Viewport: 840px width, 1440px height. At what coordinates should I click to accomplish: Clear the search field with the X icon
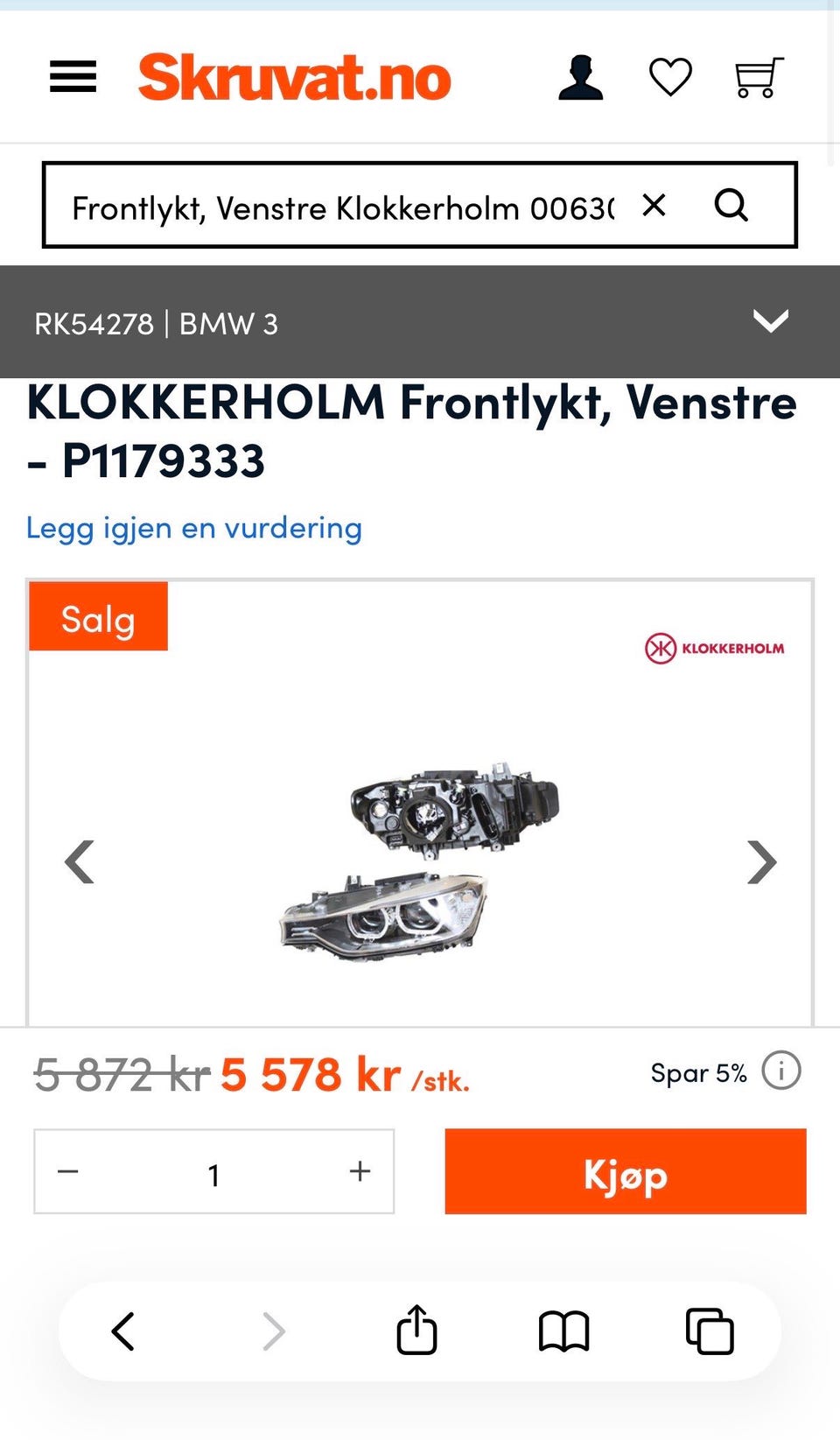(654, 207)
